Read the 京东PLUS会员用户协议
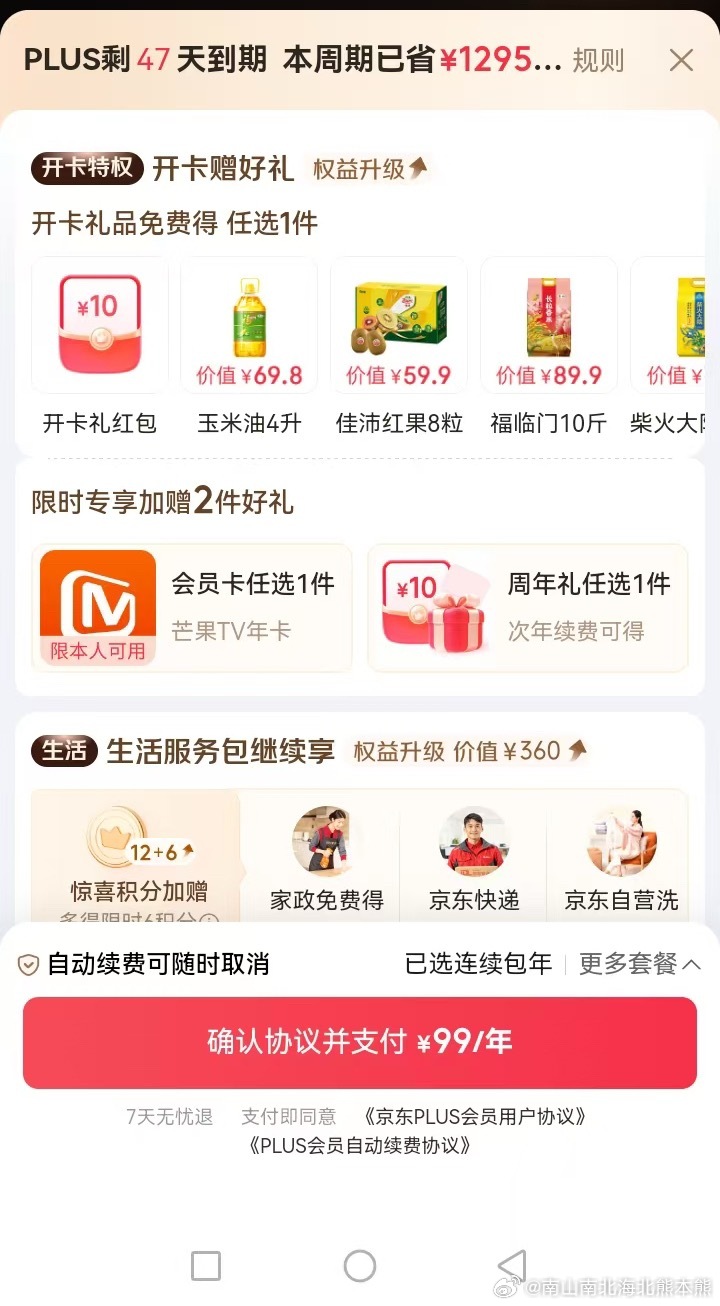 (475, 1117)
